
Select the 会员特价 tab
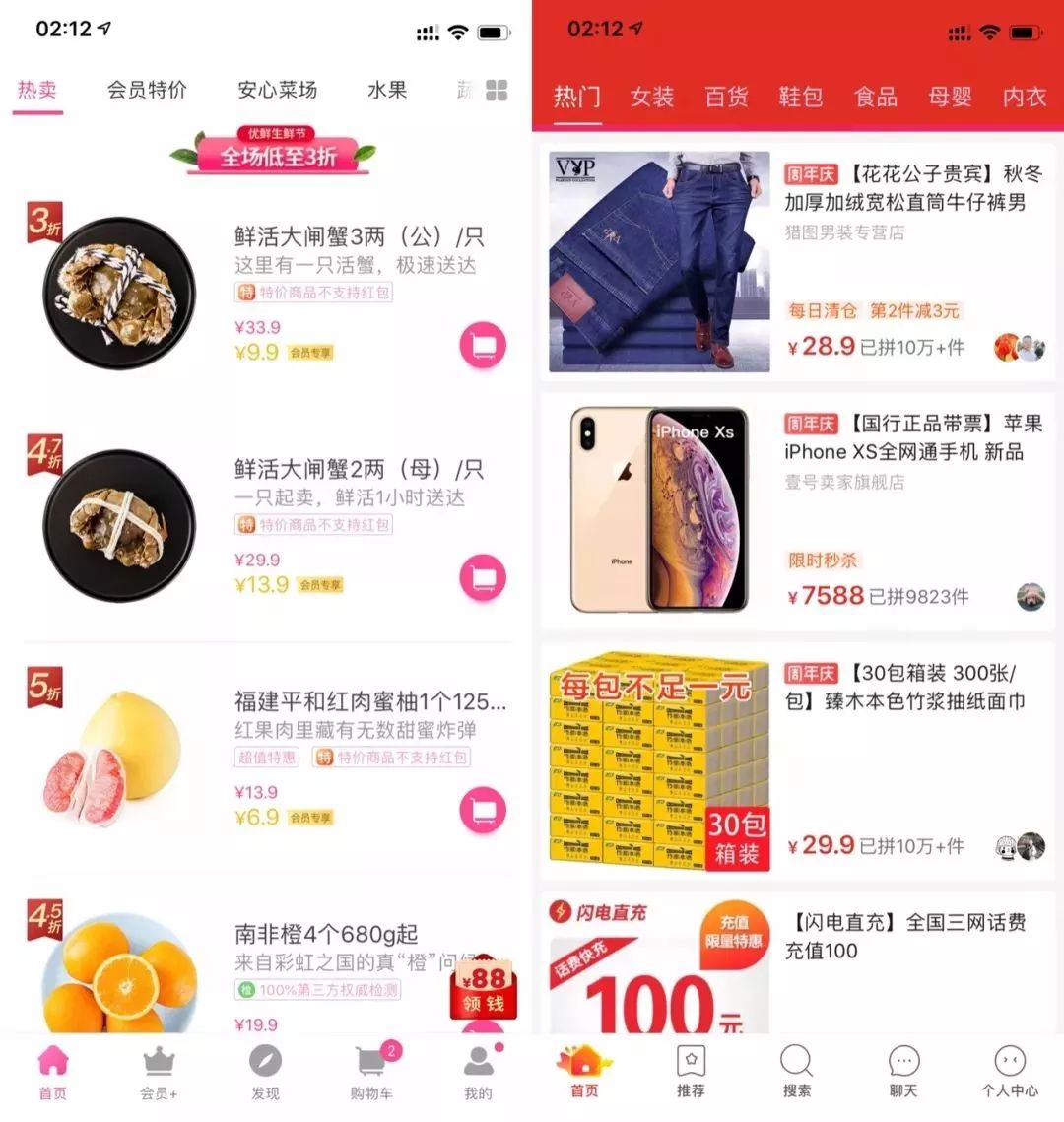145,90
